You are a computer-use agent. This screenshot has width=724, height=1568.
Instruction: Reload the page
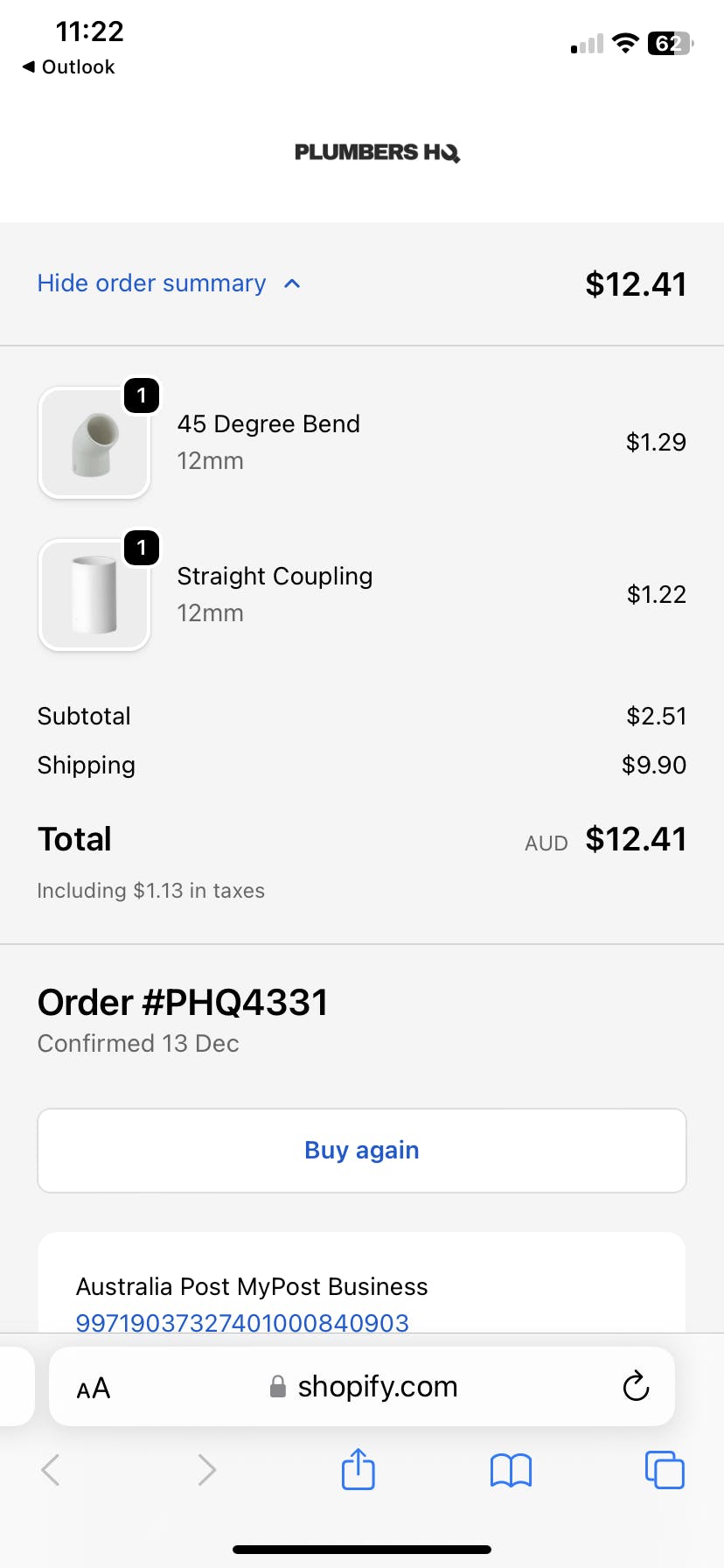(636, 1386)
